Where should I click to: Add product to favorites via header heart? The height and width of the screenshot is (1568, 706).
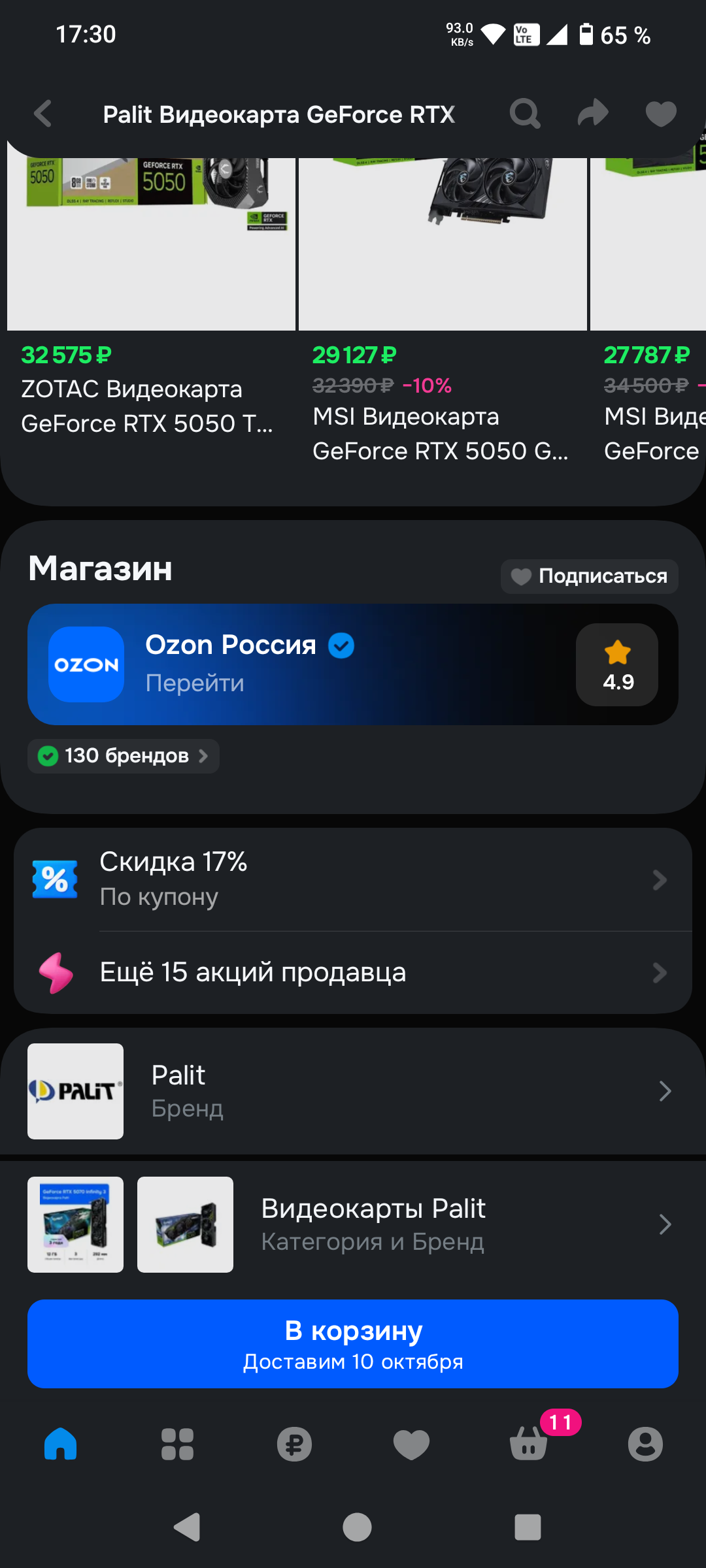661,114
